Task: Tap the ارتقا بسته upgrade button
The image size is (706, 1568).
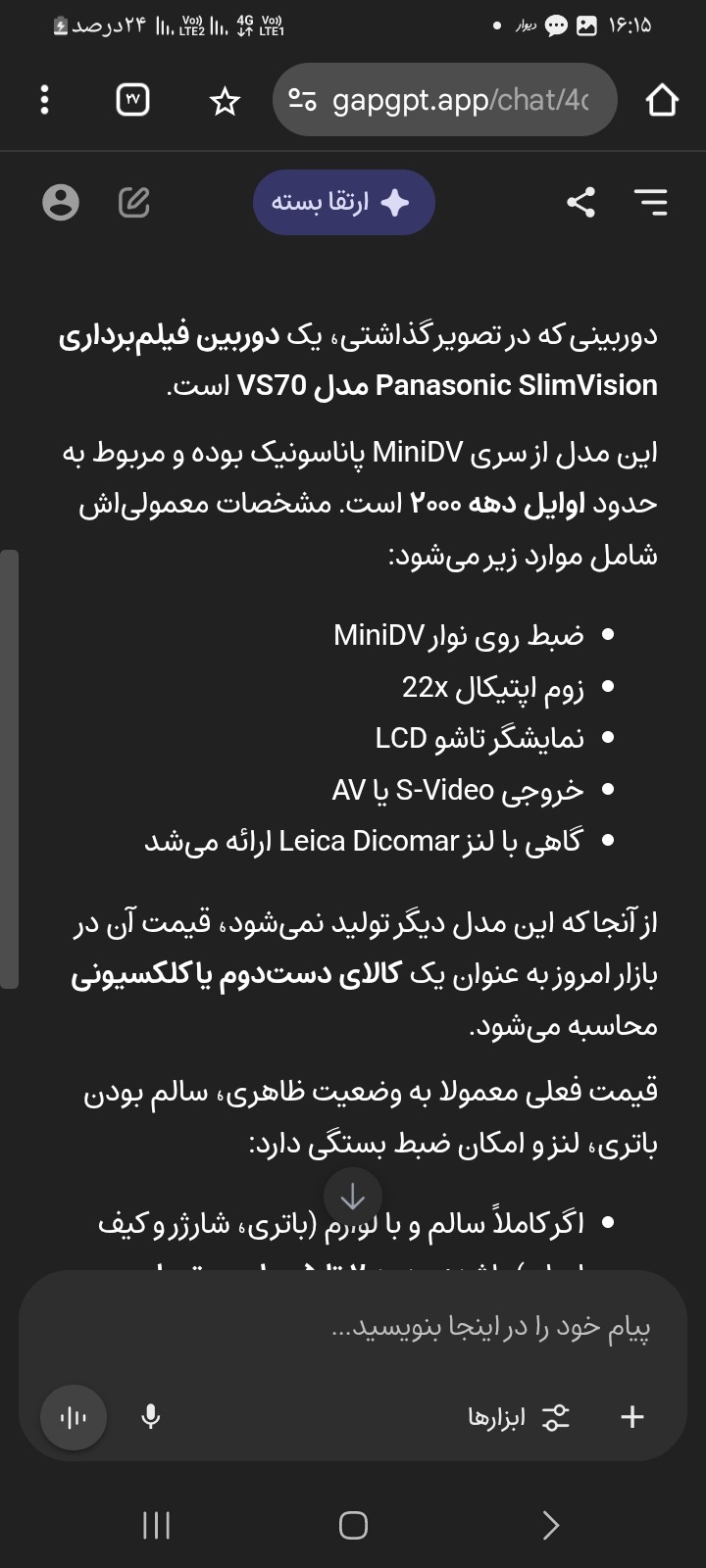Action: 343,203
